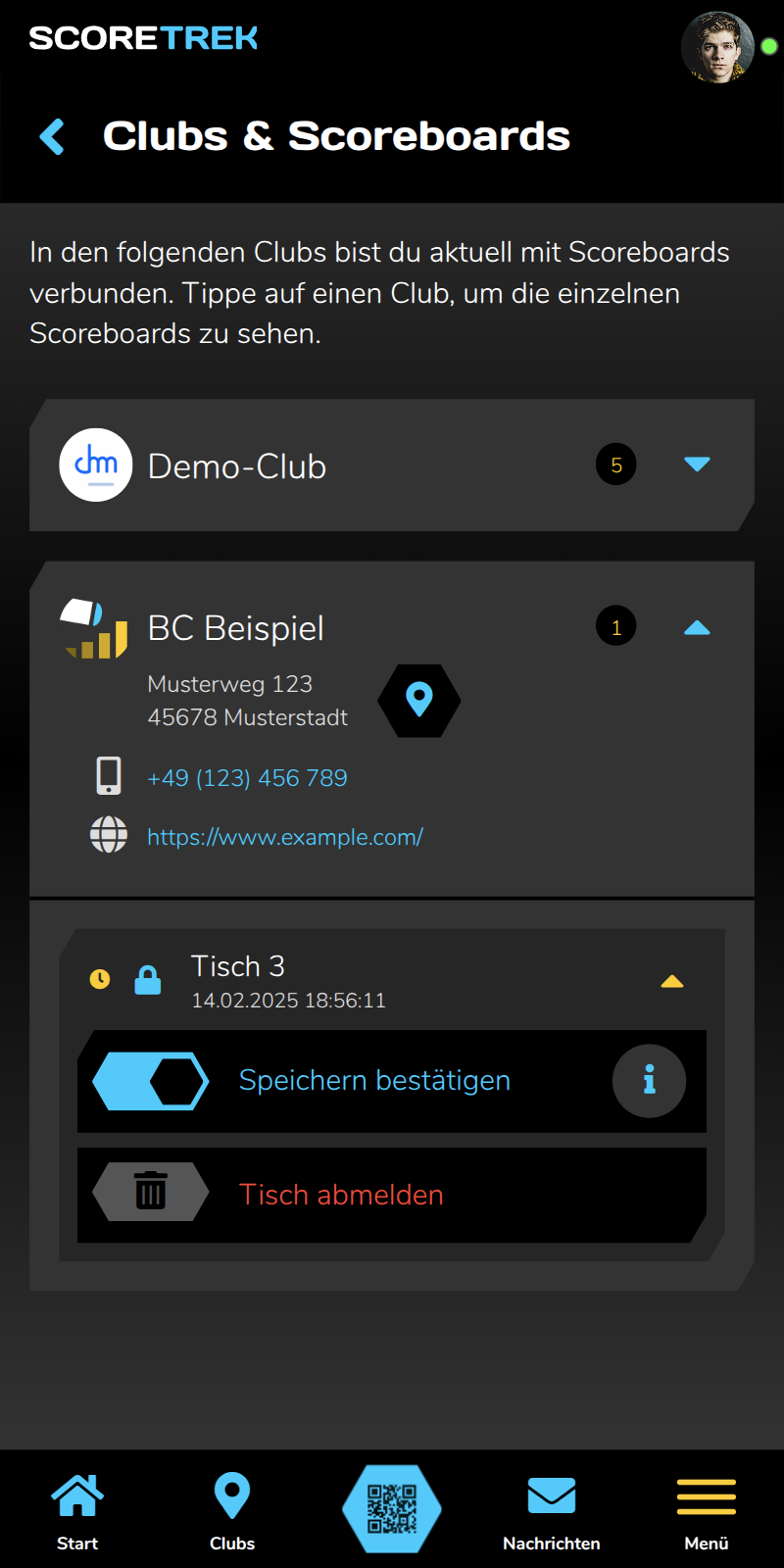Toggle Speichern bestätigen switch
Viewport: 784px width, 1568px height.
coord(151,1081)
